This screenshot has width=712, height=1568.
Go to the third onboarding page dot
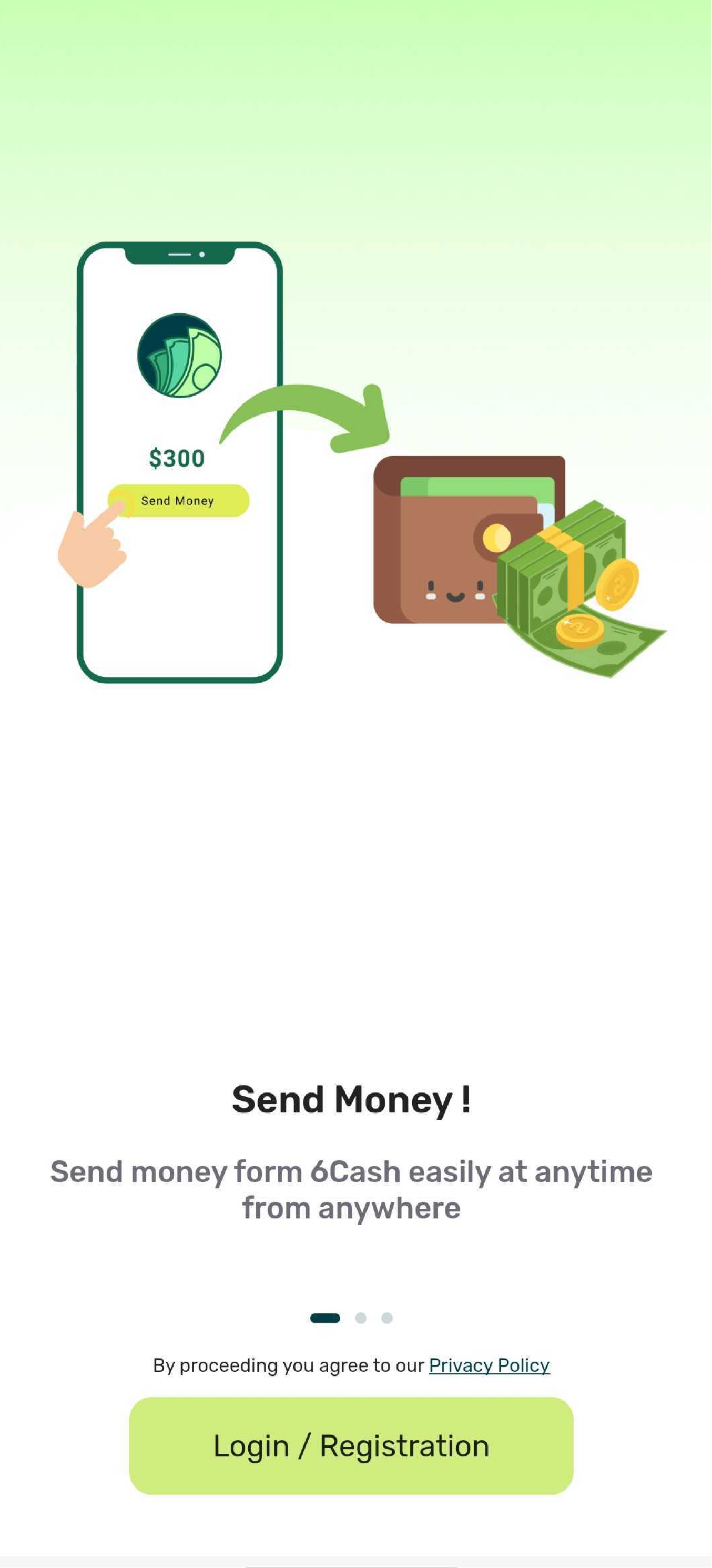click(387, 1318)
